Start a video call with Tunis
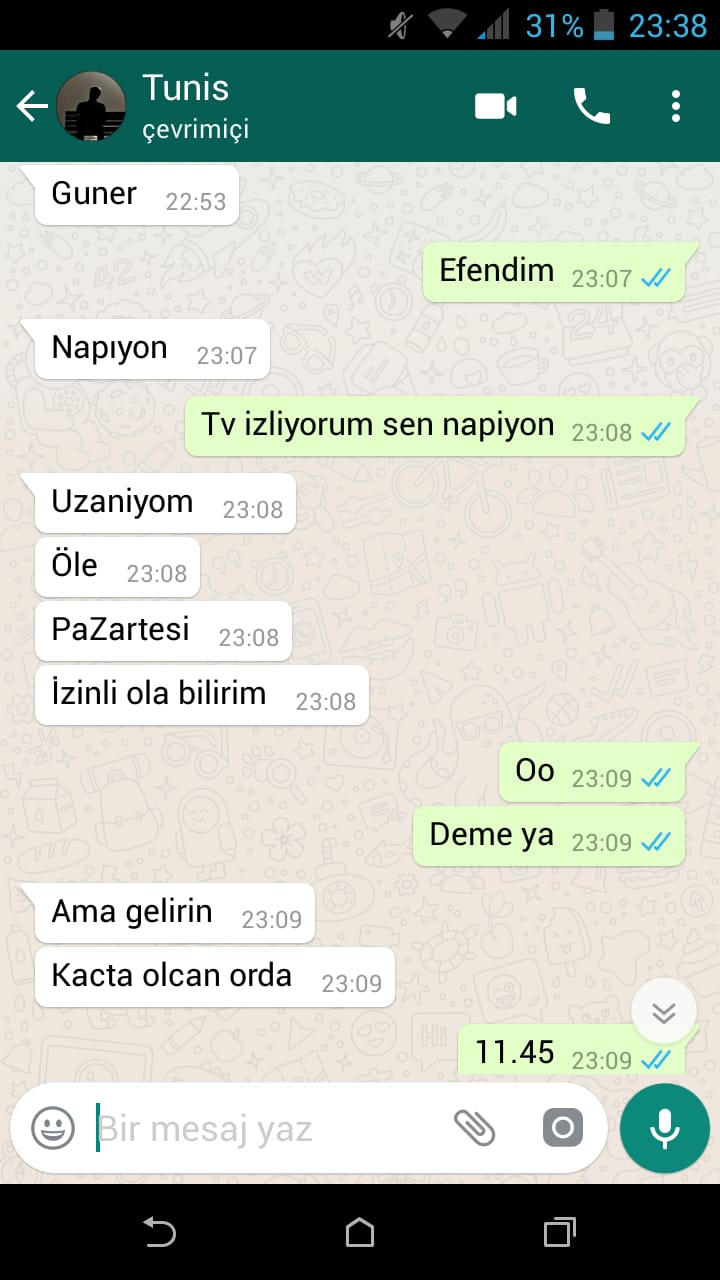The width and height of the screenshot is (720, 1280). click(x=495, y=106)
